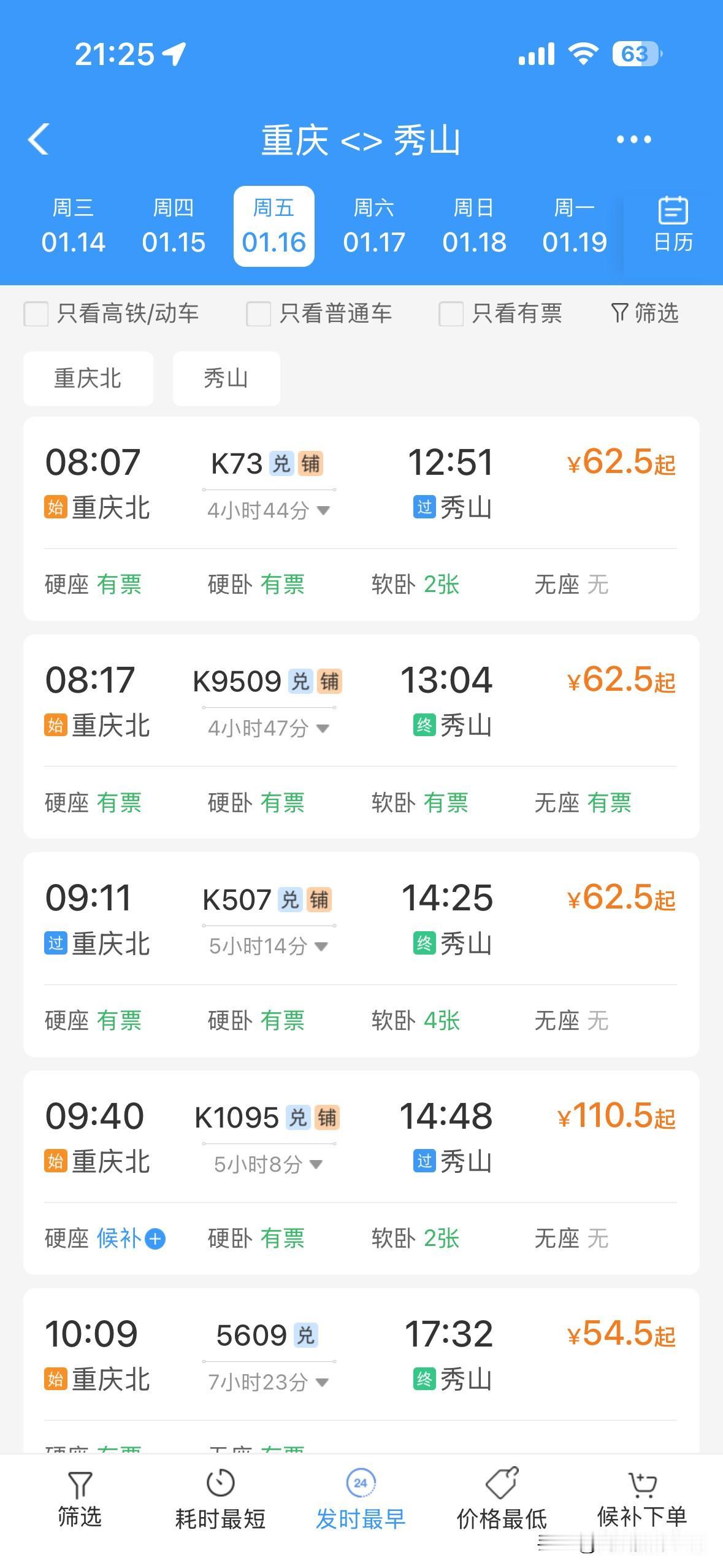Open the calendar date picker

click(x=672, y=225)
